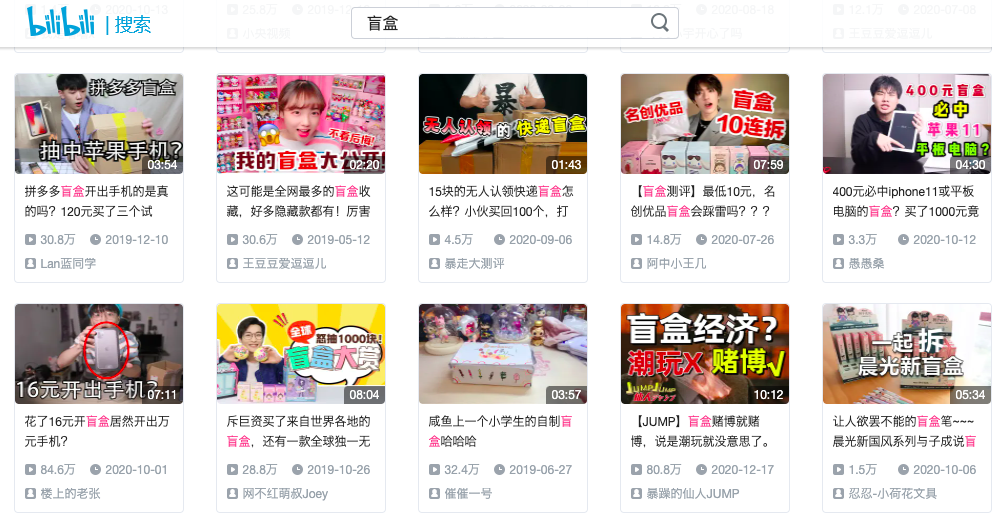Open the 斥巨资买世界各地盲盒 video
The width and height of the screenshot is (992, 515).
[x=301, y=354]
